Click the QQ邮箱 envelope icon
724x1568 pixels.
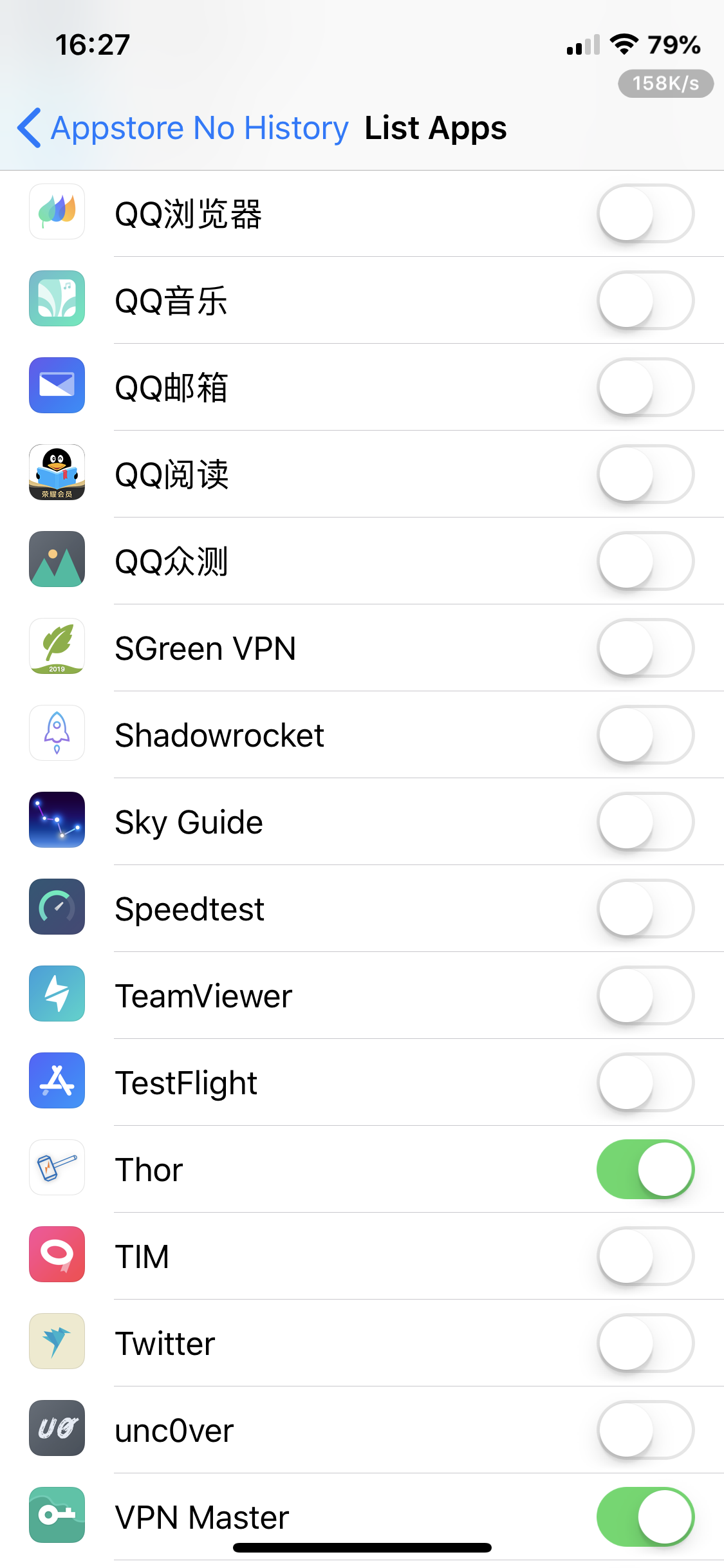tap(57, 386)
